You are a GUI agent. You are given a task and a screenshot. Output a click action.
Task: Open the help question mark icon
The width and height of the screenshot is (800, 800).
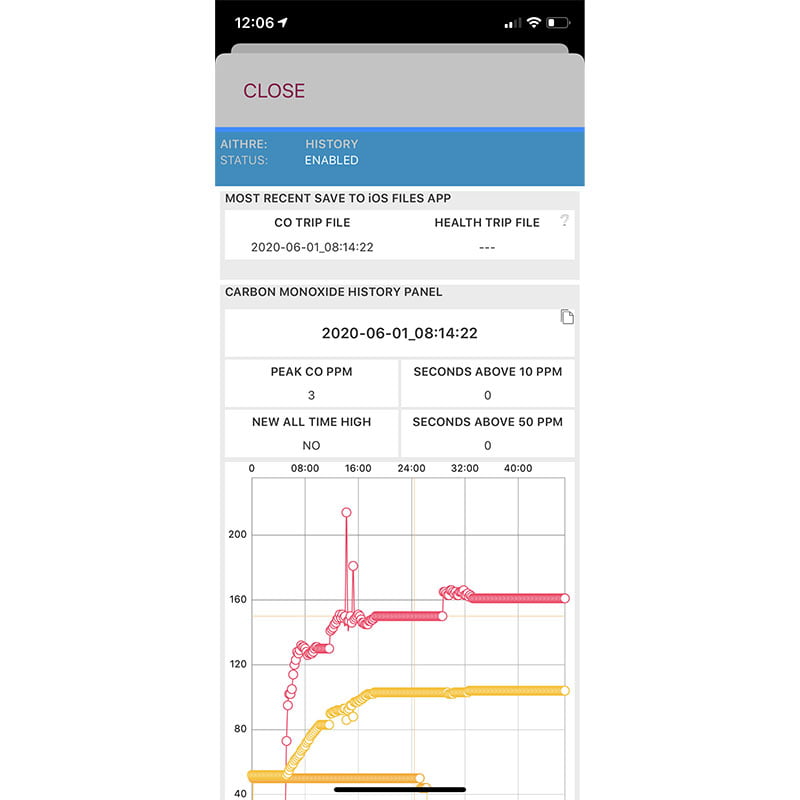(565, 221)
